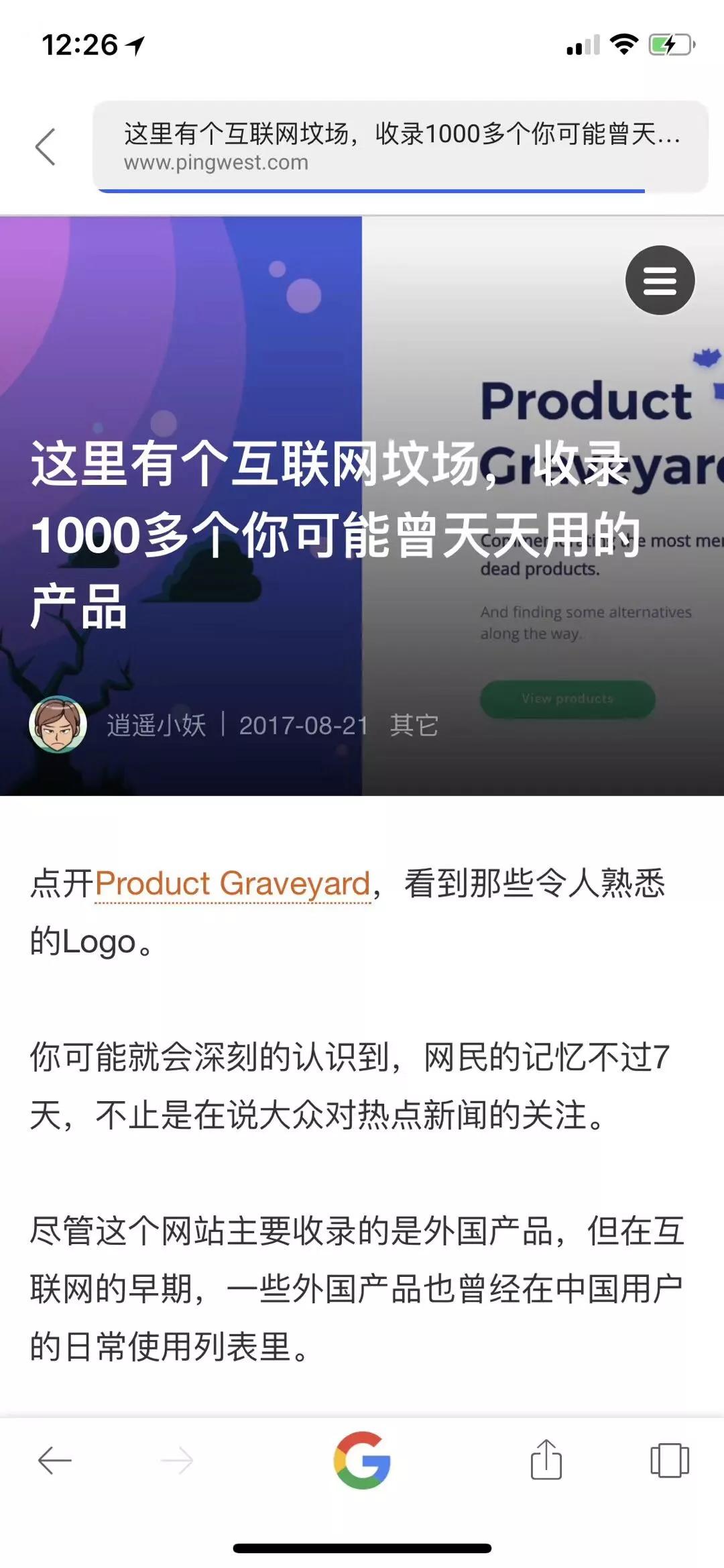Open the Product Graveyard link
The image size is (724, 1568).
(x=232, y=884)
